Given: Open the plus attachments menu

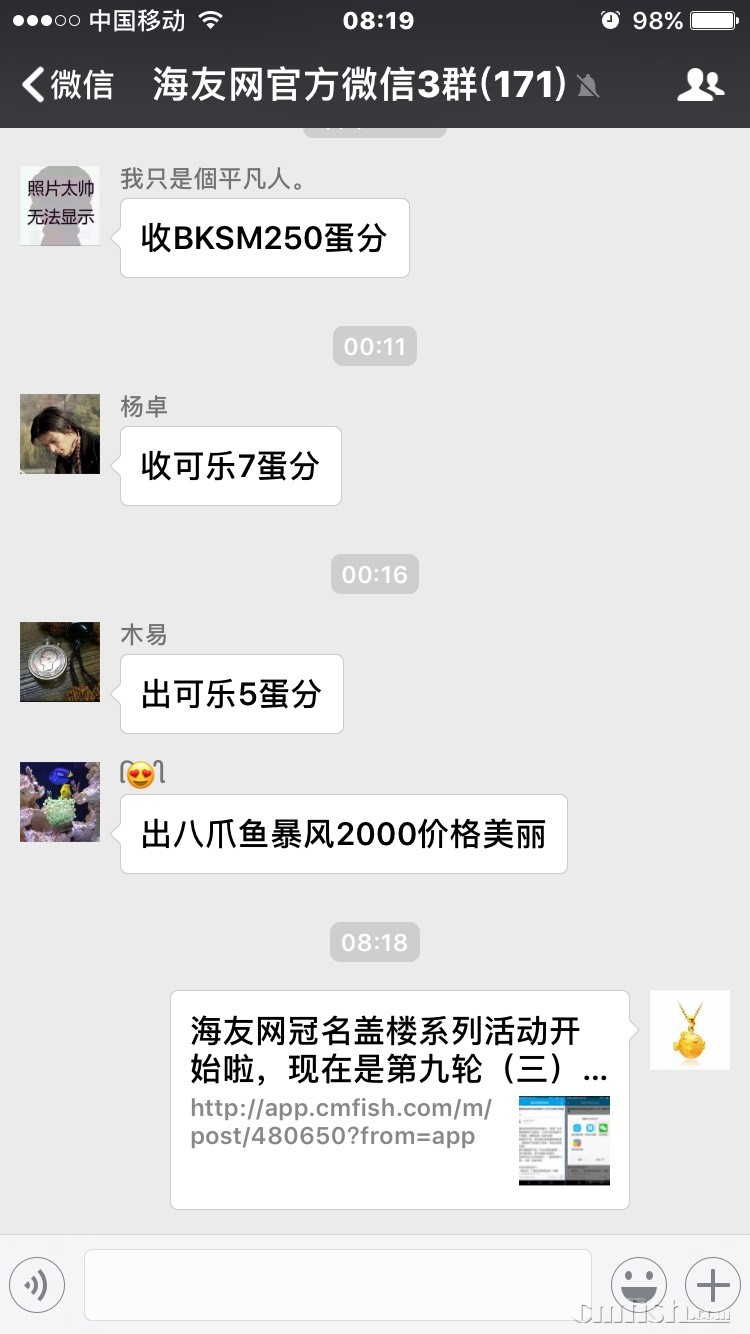Looking at the screenshot, I should point(713,1285).
